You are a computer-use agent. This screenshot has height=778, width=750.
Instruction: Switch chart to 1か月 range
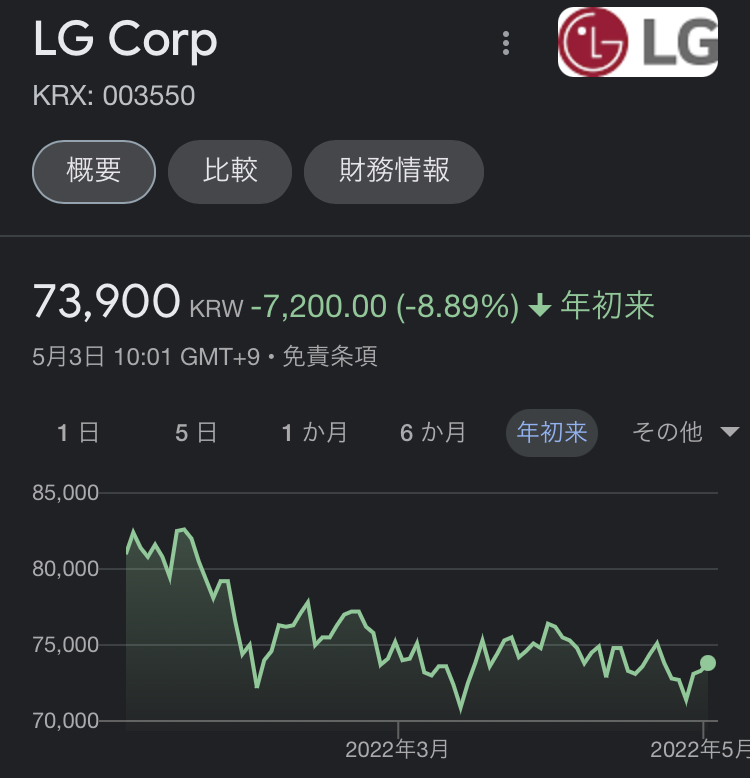pos(315,433)
